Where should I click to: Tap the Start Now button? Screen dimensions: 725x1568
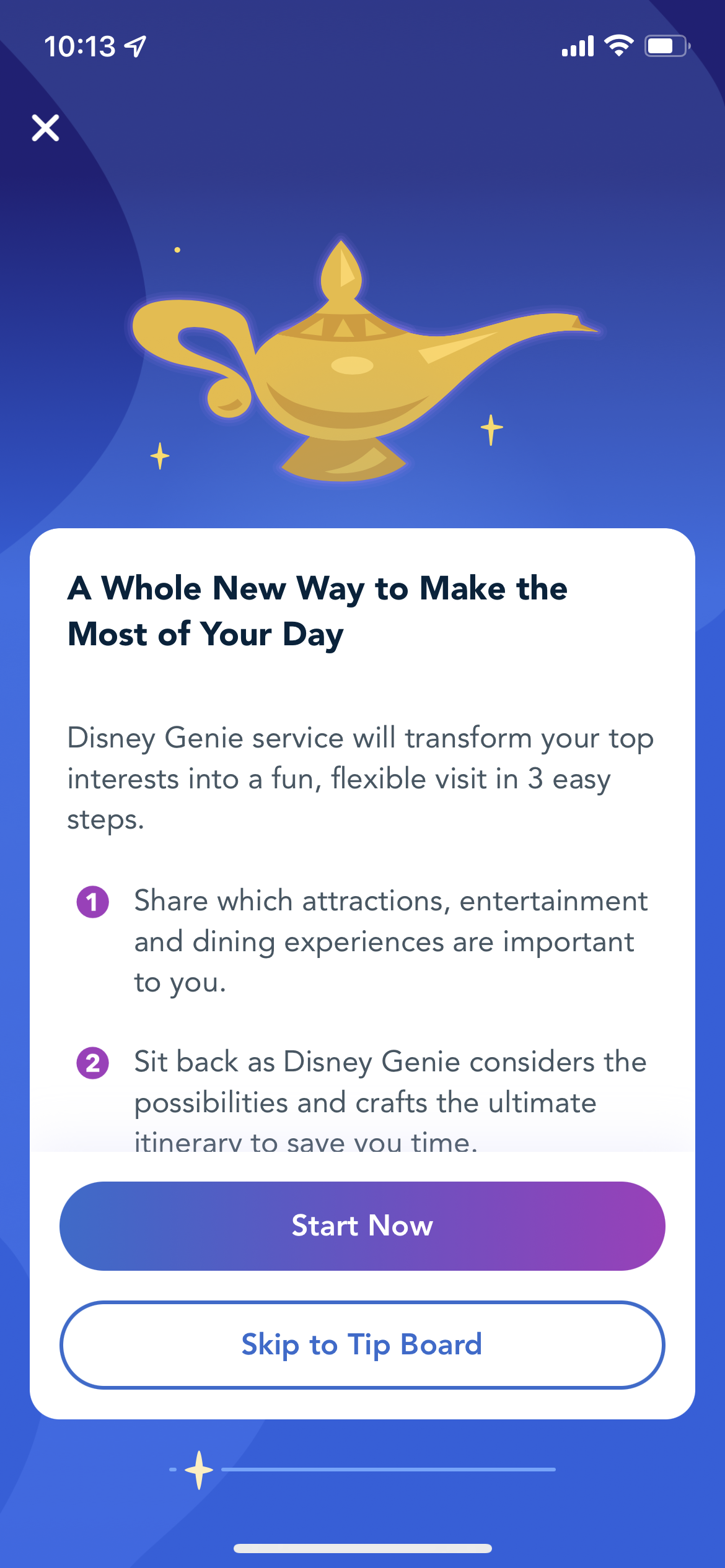point(362,1226)
